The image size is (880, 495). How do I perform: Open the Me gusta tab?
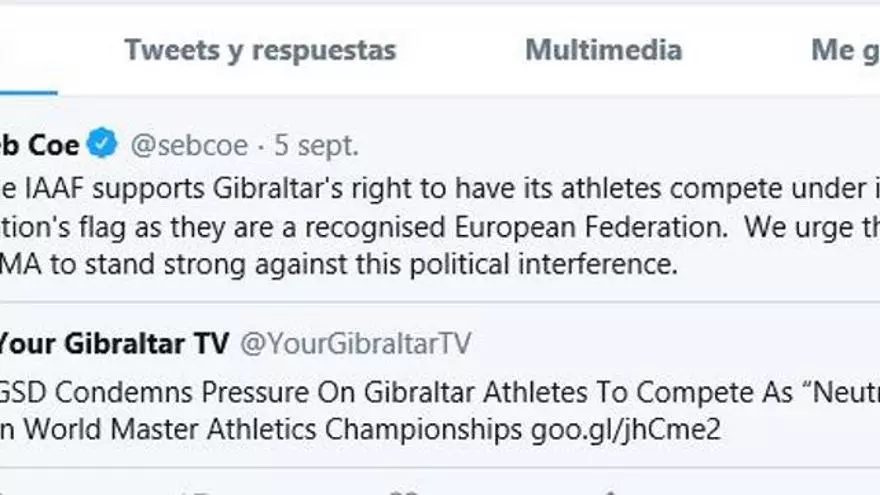pyautogui.click(x=845, y=50)
